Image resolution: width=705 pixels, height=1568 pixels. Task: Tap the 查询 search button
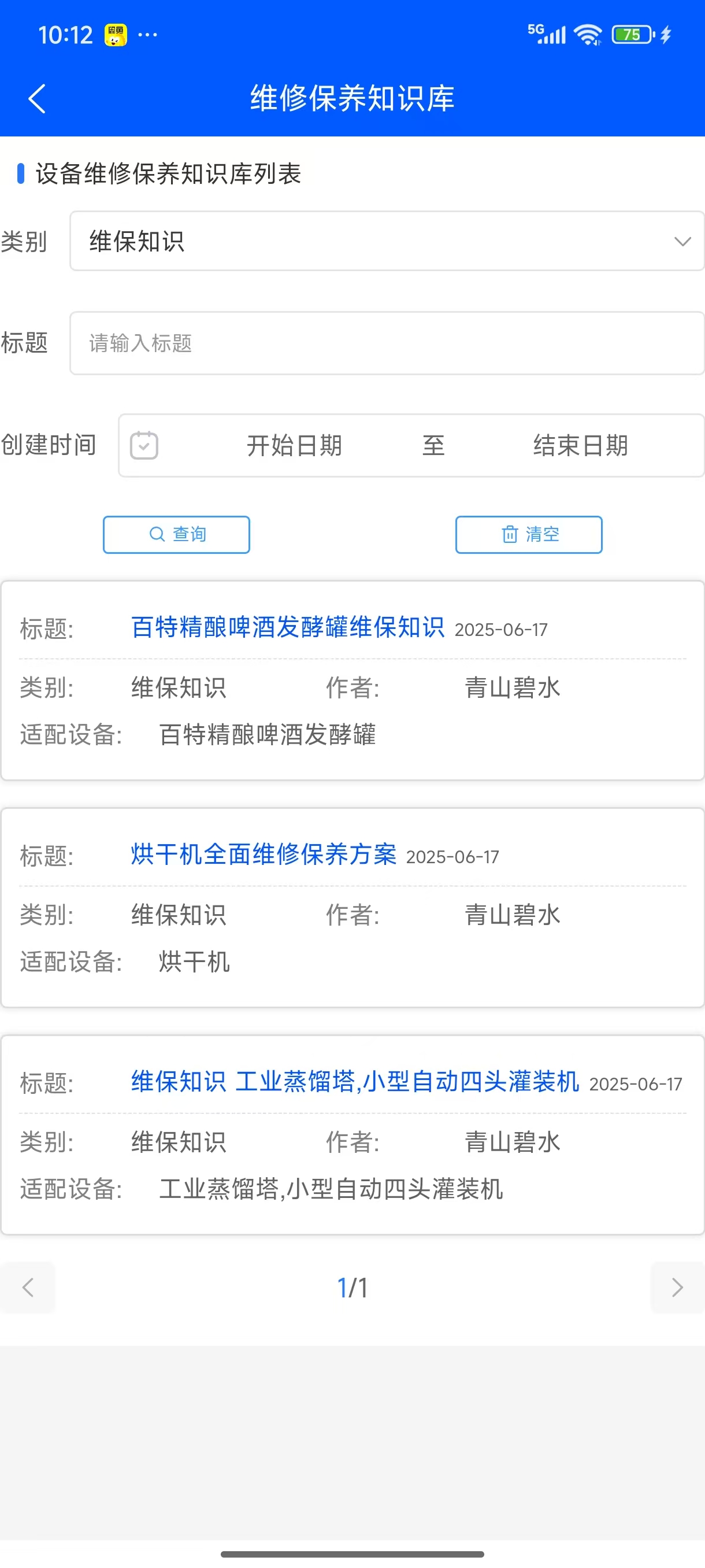click(176, 534)
